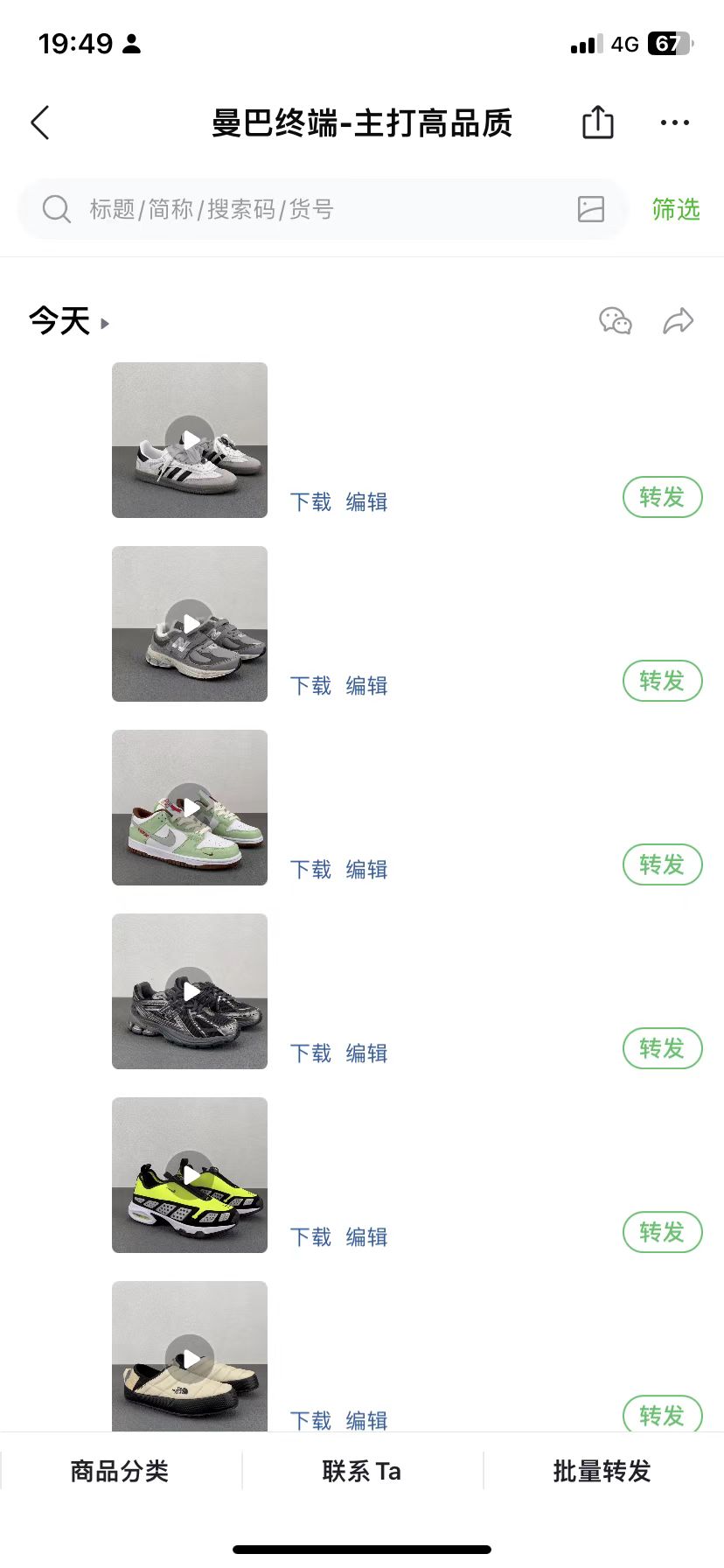The height and width of the screenshot is (1568, 724).
Task: Open the 筛选 filter options
Action: click(x=675, y=209)
